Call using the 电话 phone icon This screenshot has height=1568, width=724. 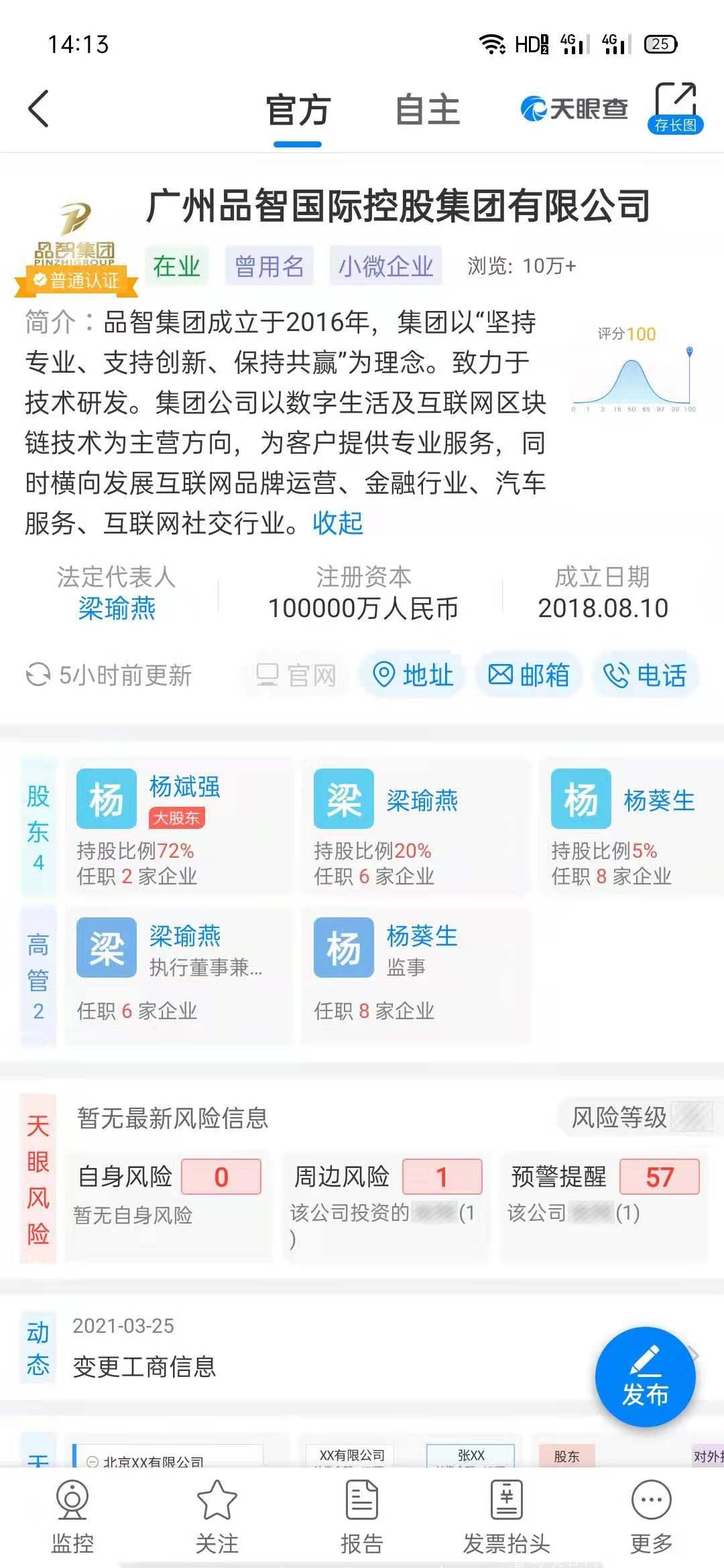[645, 675]
